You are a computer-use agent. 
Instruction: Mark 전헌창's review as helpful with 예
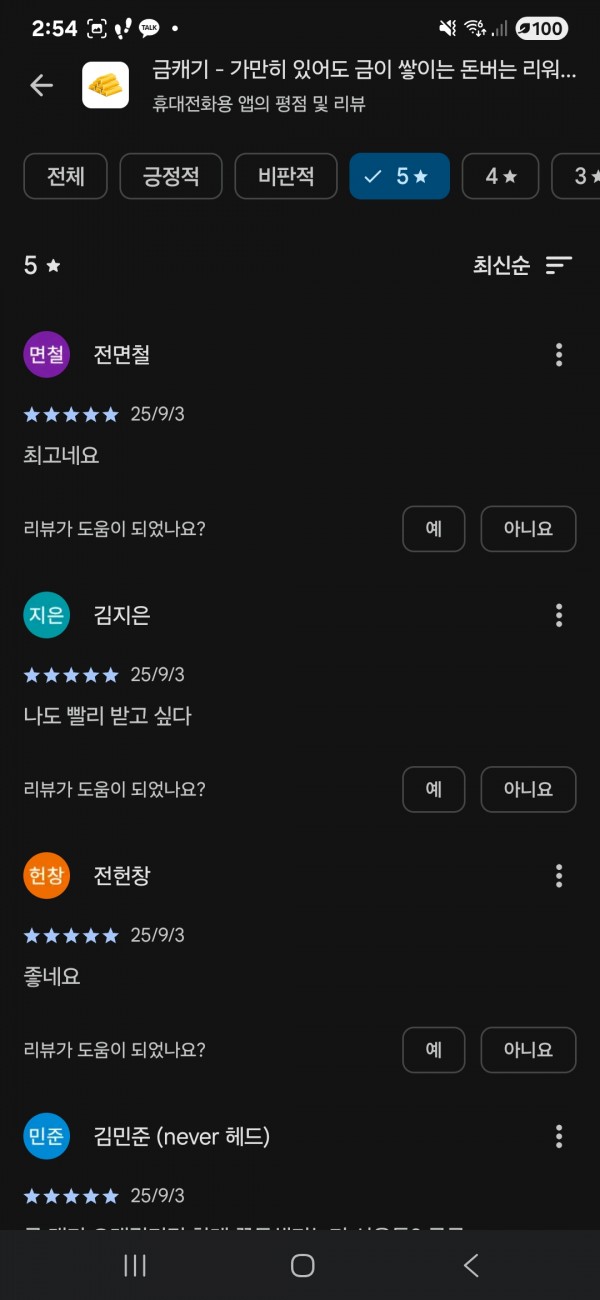(434, 1050)
